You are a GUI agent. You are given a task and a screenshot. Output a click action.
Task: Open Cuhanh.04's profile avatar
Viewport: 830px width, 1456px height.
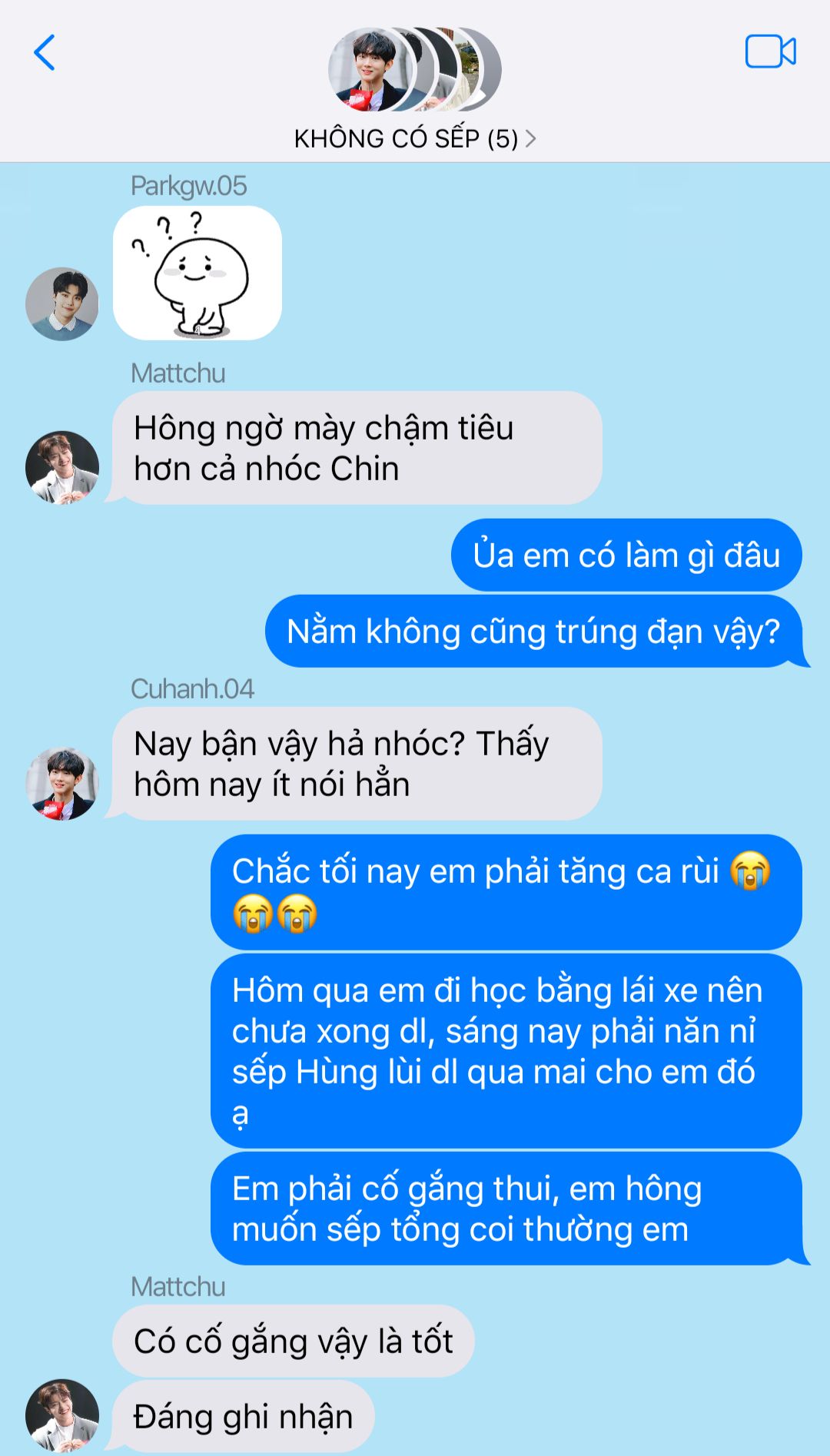(x=62, y=783)
